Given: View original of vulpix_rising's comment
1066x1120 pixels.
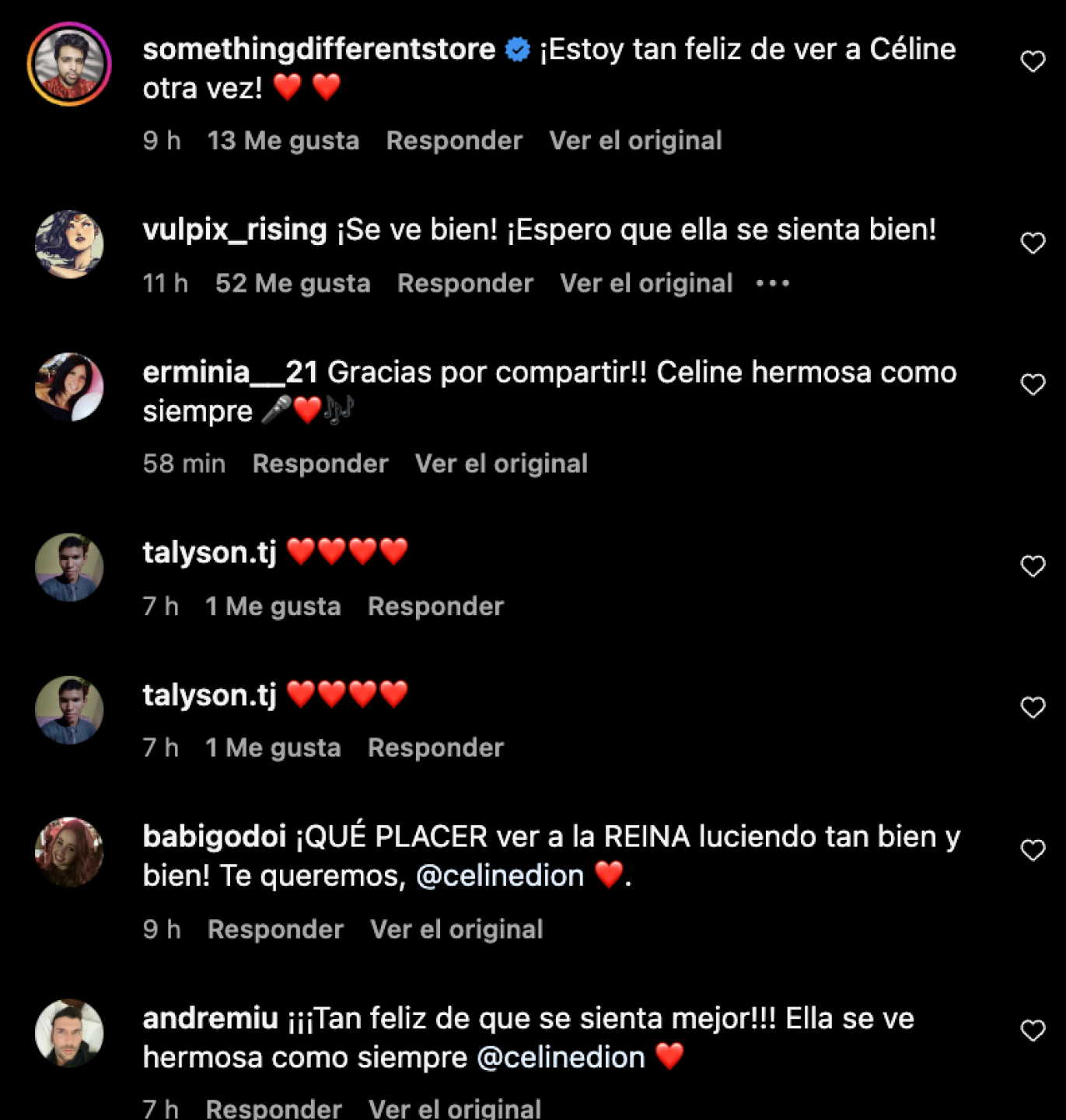Looking at the screenshot, I should pos(646,283).
